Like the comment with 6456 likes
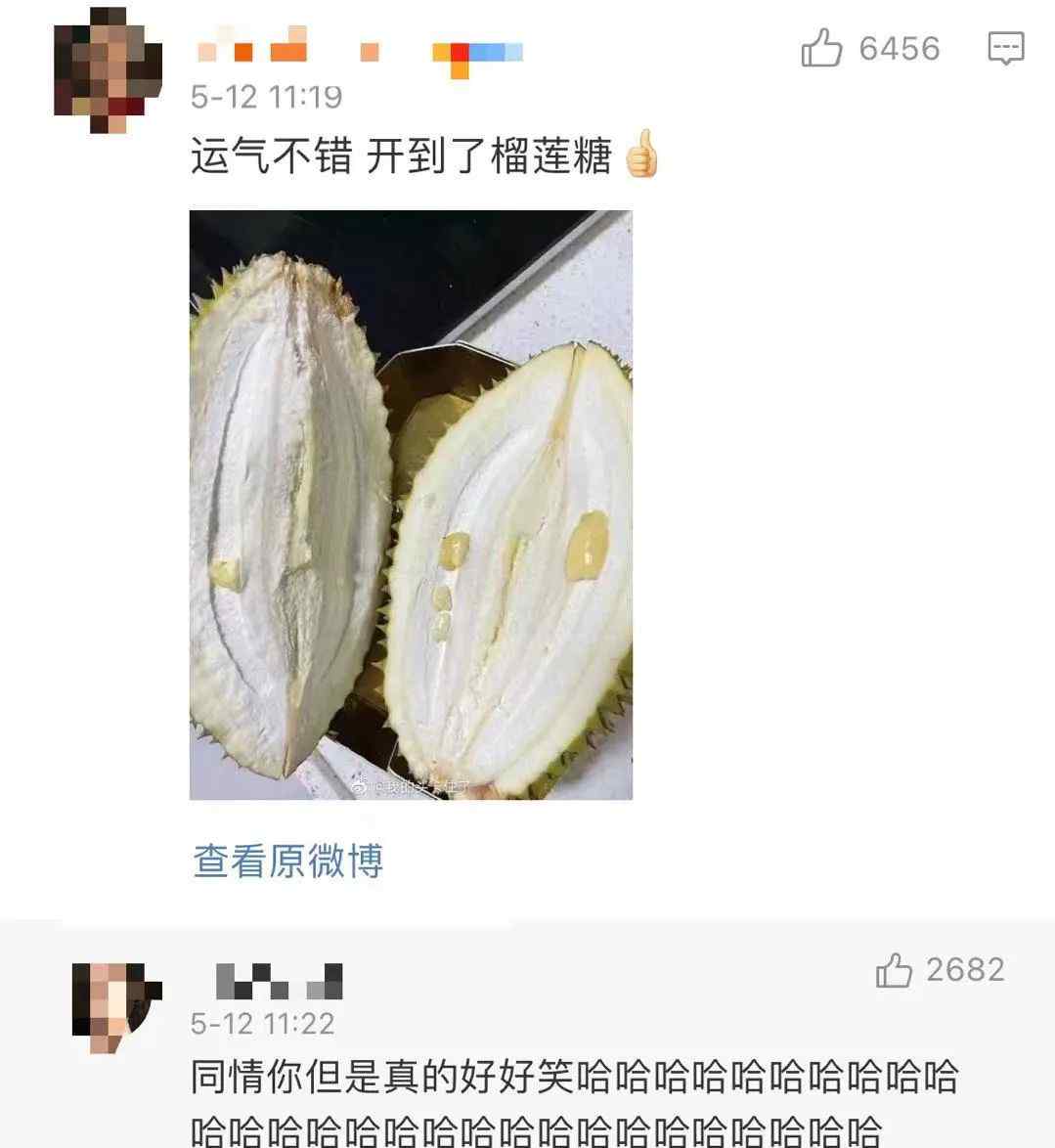The image size is (1055, 1148). 821,48
